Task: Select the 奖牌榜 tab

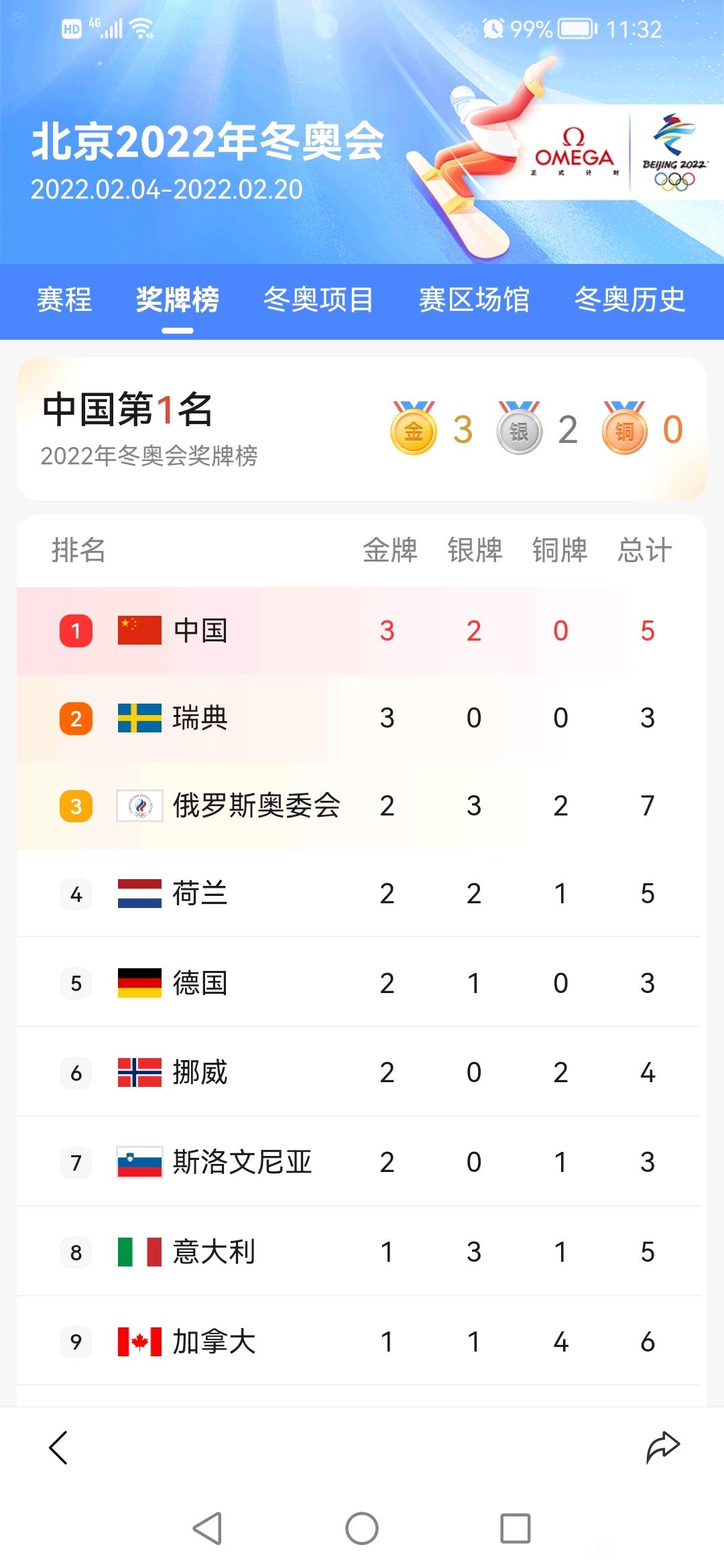Action: 178,299
